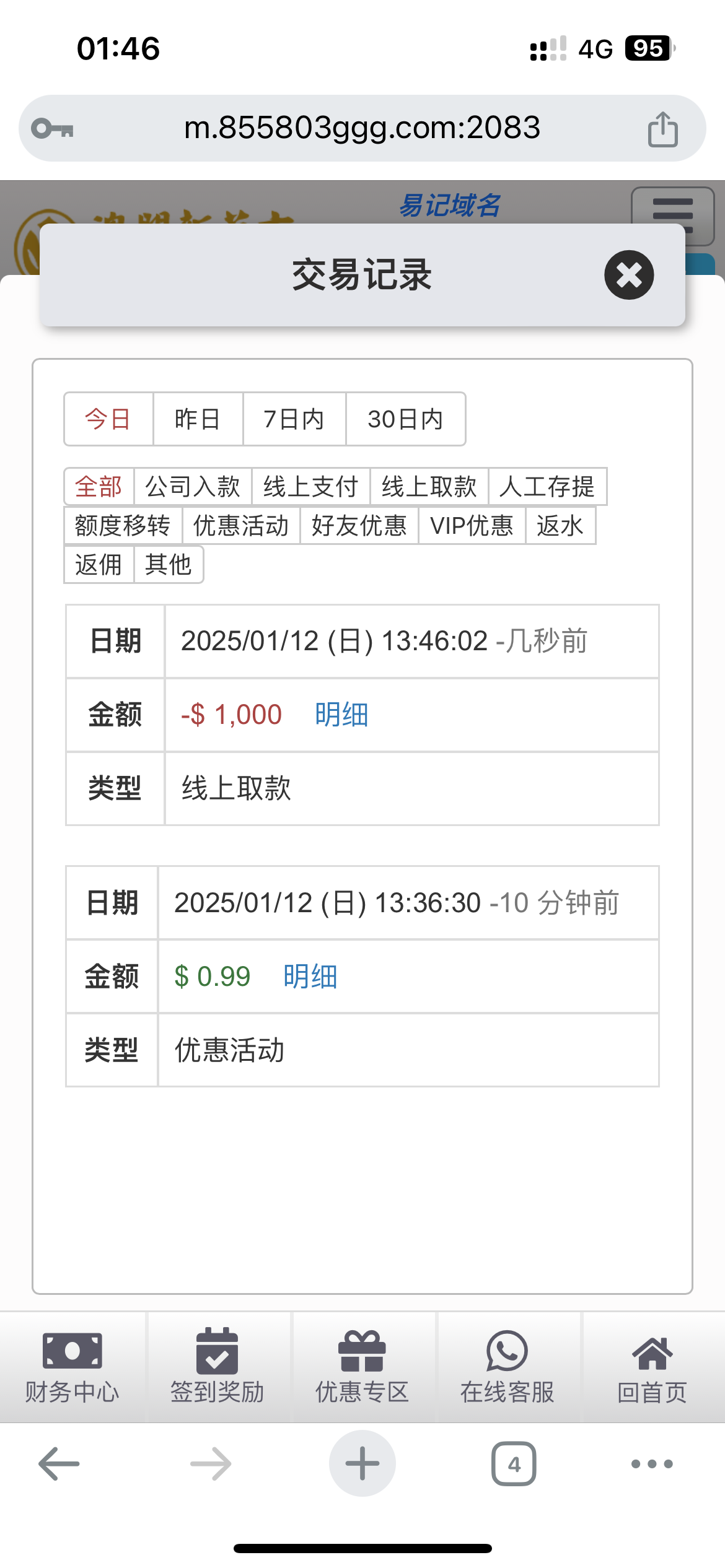The height and width of the screenshot is (1568, 725).
Task: Switch to the 昨日 date filter
Action: (x=198, y=419)
